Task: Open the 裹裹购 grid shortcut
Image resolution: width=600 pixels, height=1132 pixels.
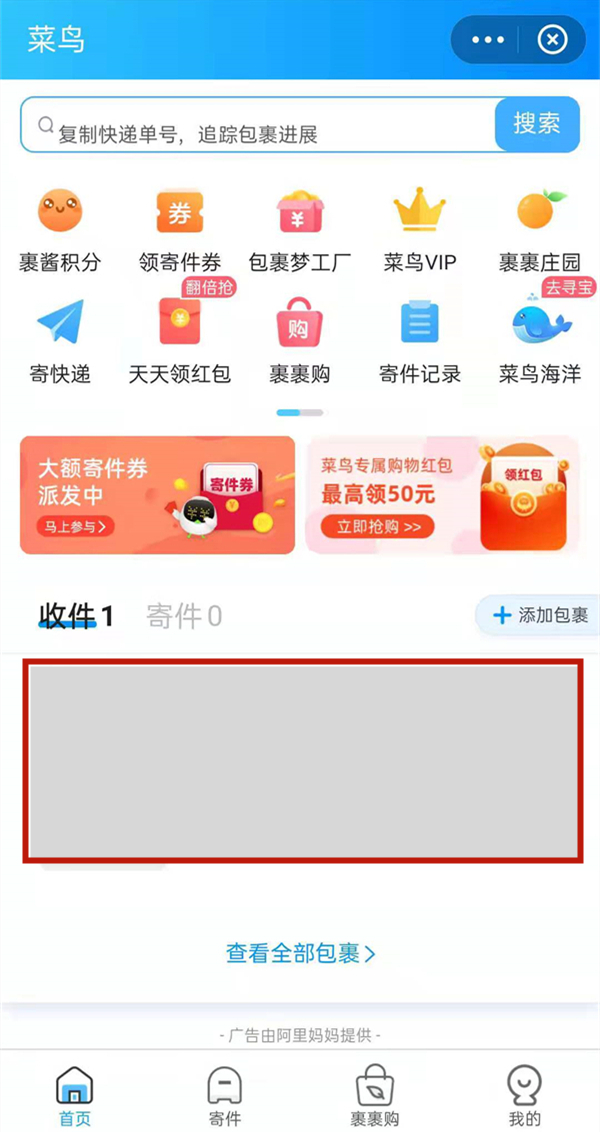Action: pos(300,342)
